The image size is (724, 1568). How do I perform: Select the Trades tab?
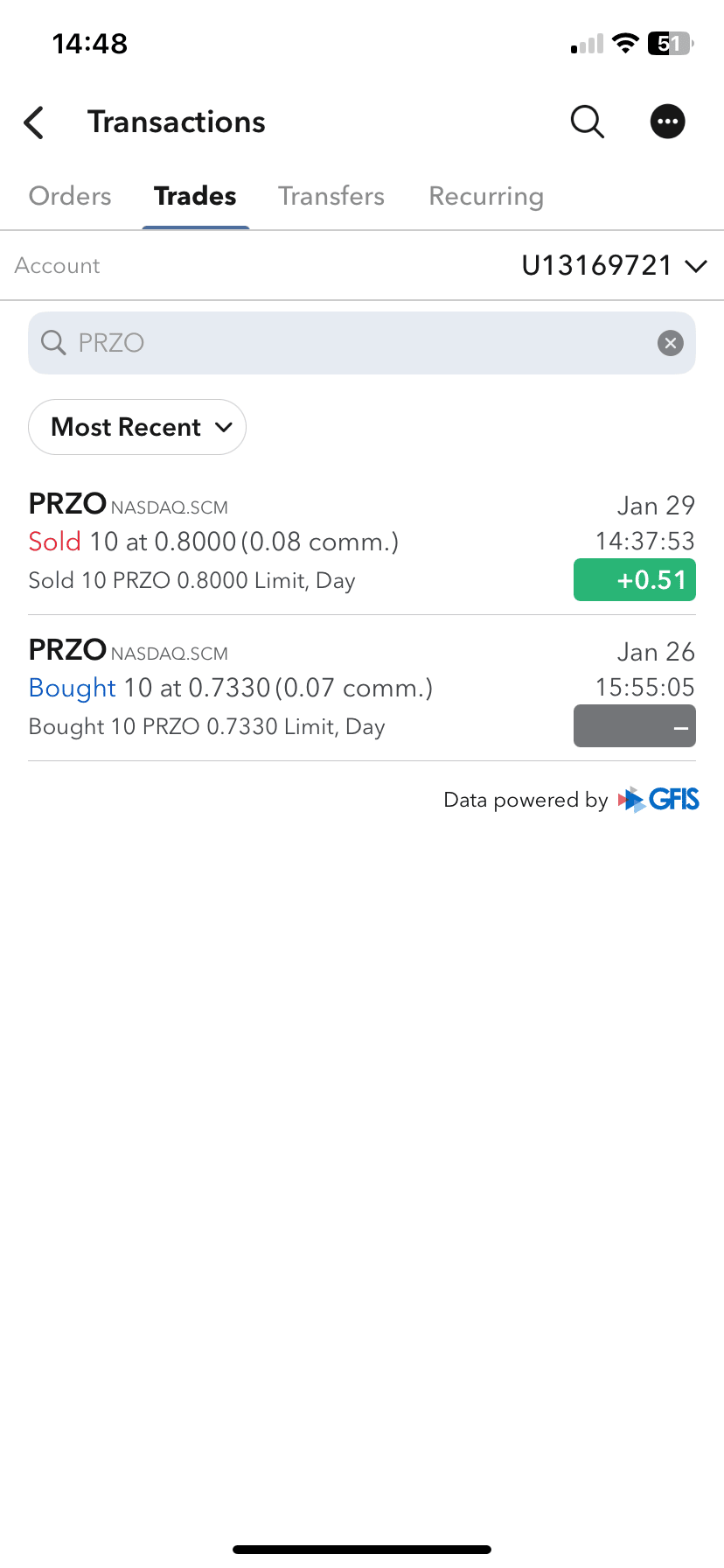[x=195, y=196]
